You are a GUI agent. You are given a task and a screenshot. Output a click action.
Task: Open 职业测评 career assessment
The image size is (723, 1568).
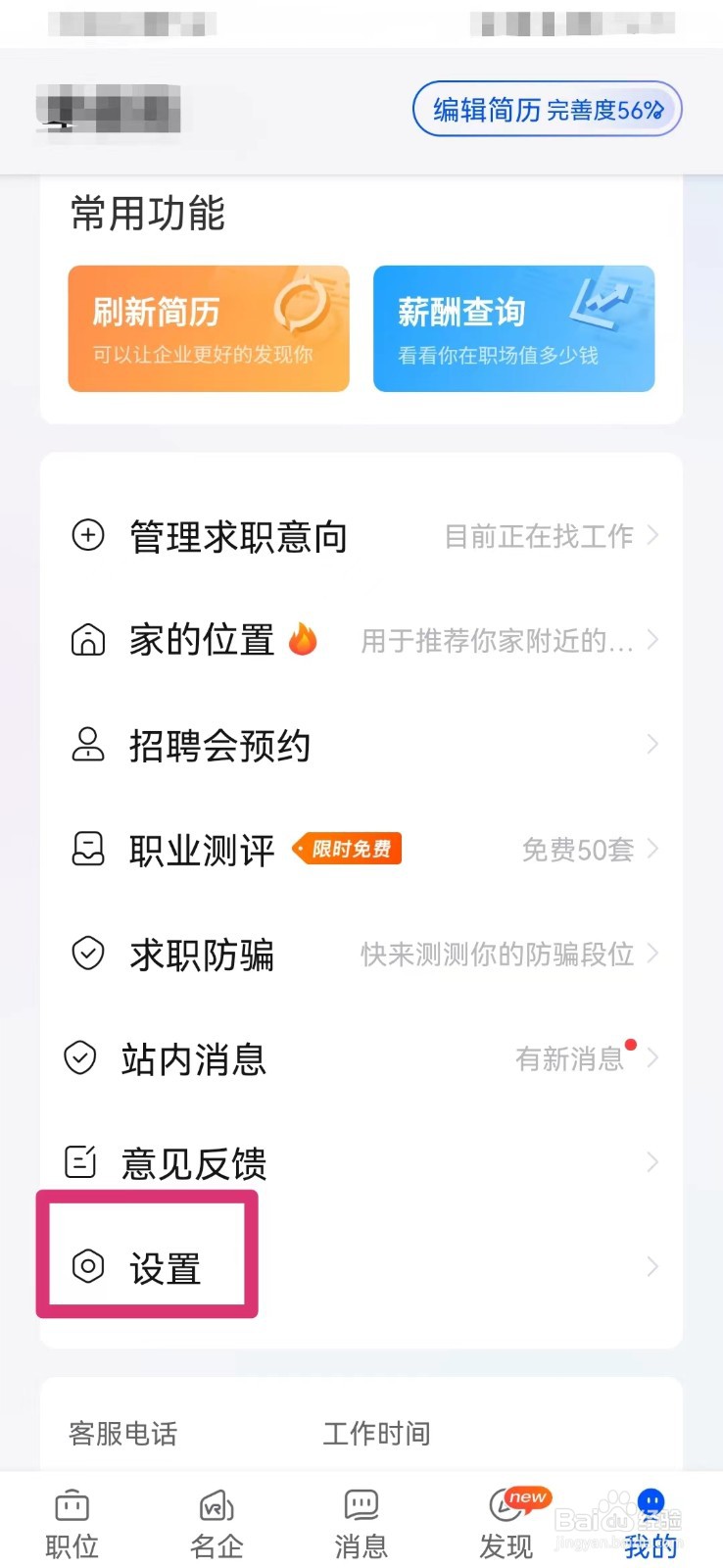pos(361,849)
